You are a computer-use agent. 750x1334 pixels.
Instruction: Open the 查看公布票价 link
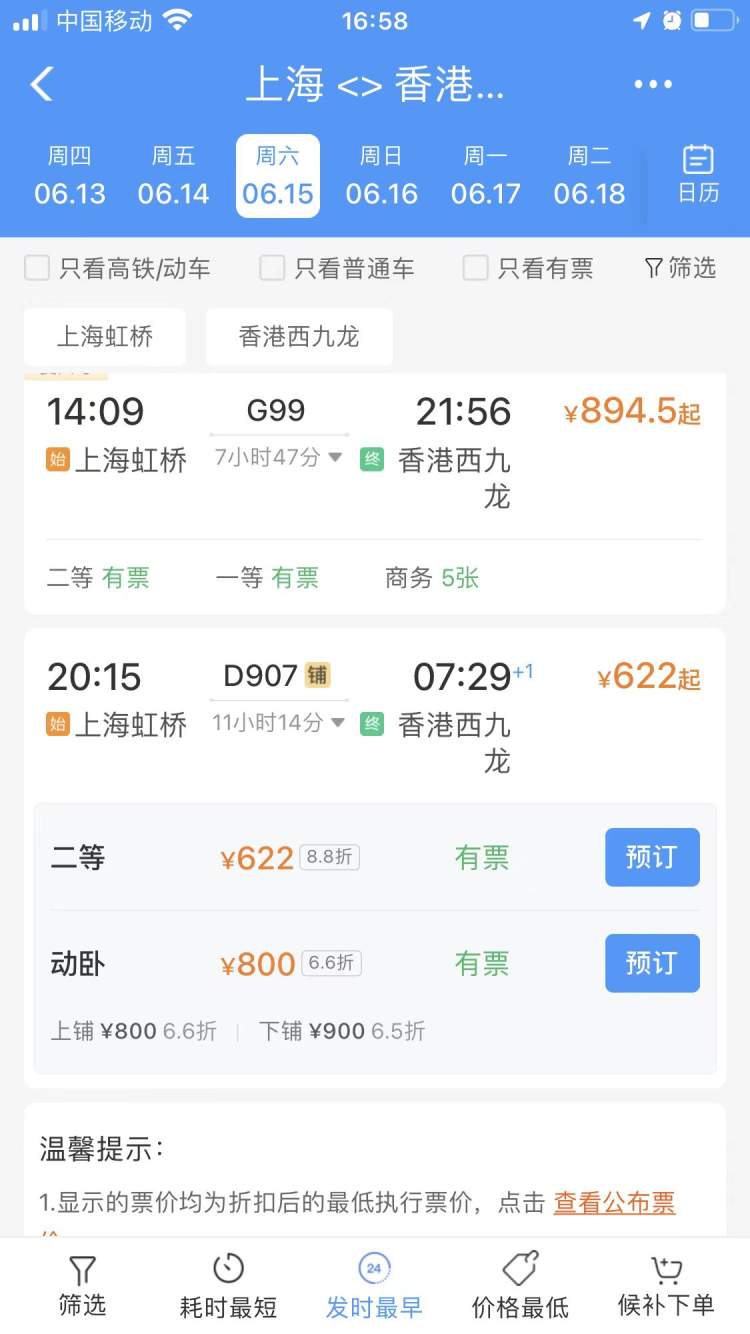[x=614, y=1203]
